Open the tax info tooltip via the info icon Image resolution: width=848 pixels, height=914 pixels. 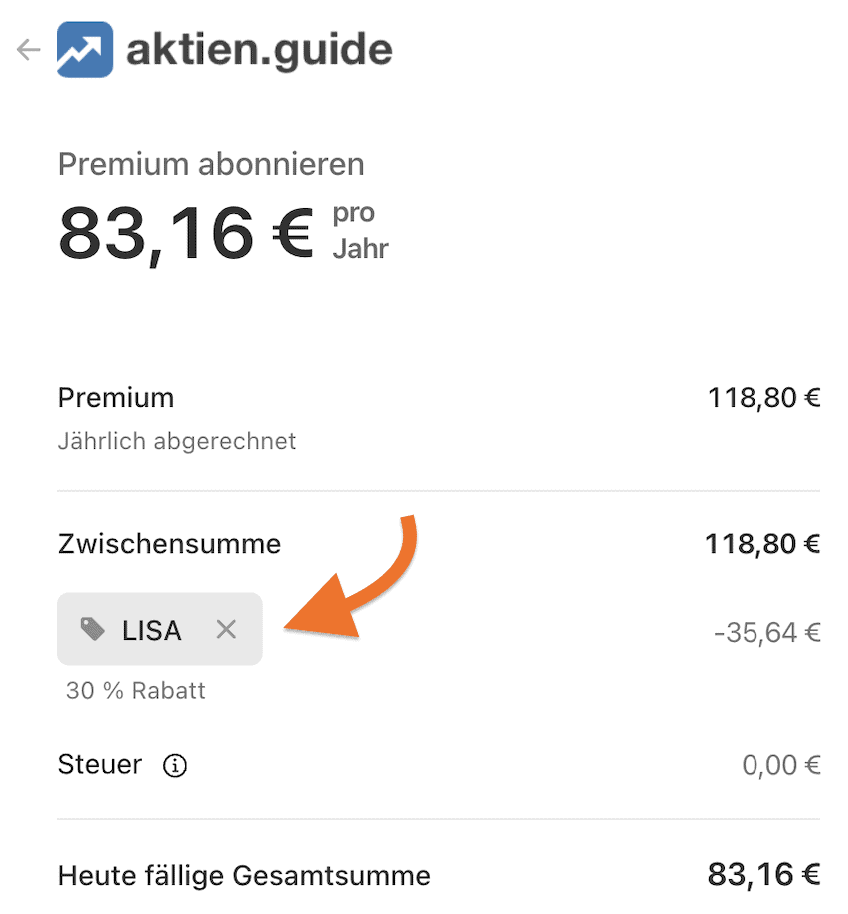175,765
